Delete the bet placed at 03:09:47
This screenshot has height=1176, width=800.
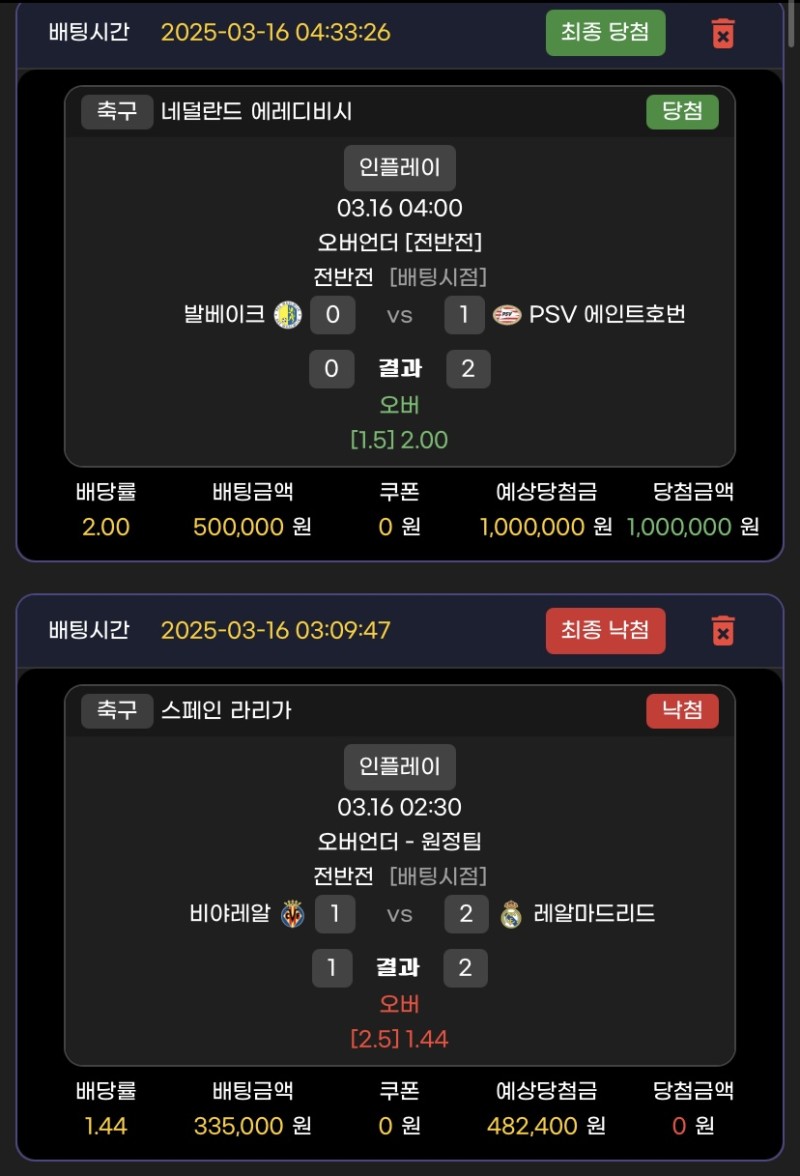tap(722, 631)
